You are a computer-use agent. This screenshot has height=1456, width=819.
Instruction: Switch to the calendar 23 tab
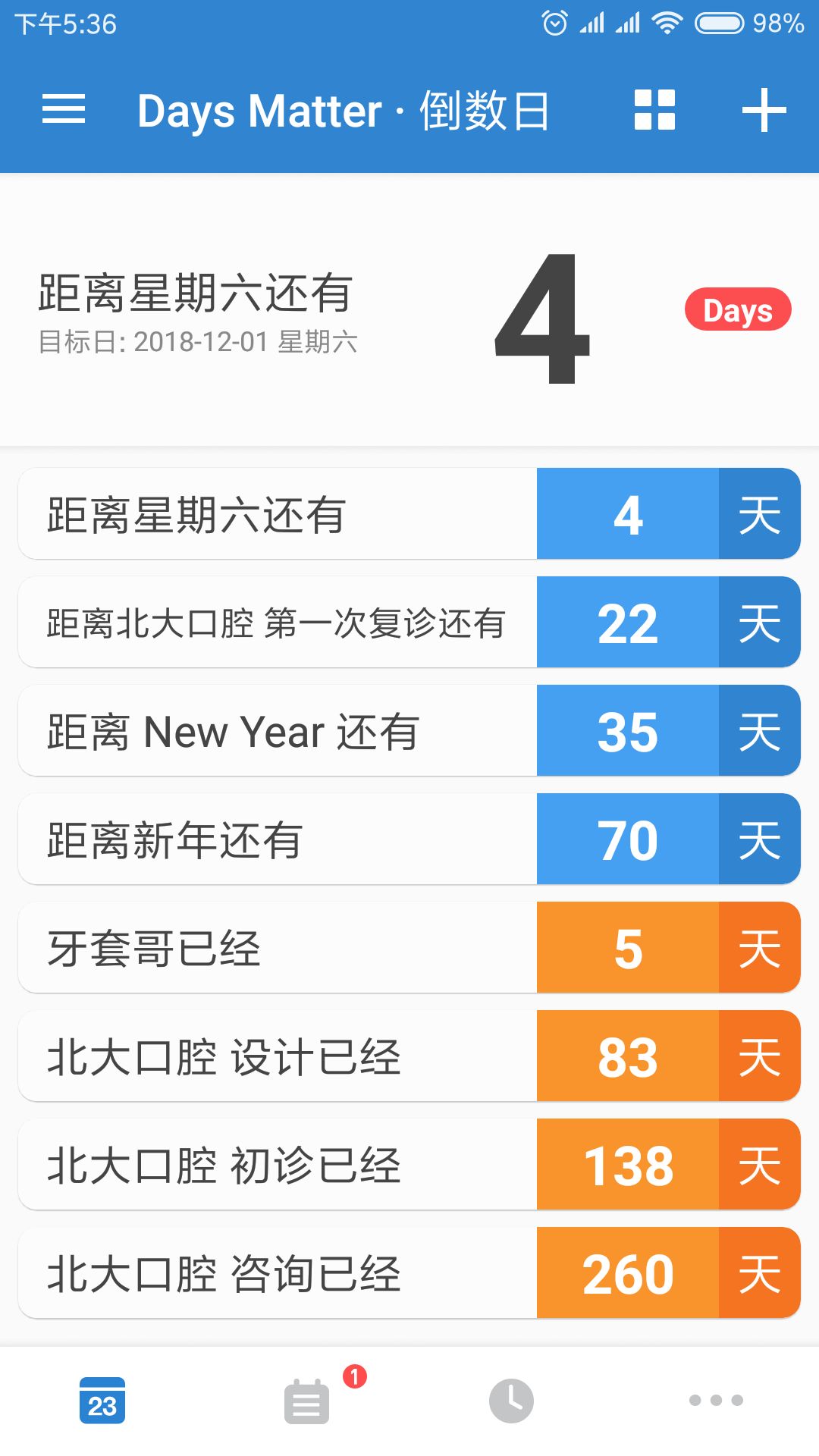[x=102, y=1401]
